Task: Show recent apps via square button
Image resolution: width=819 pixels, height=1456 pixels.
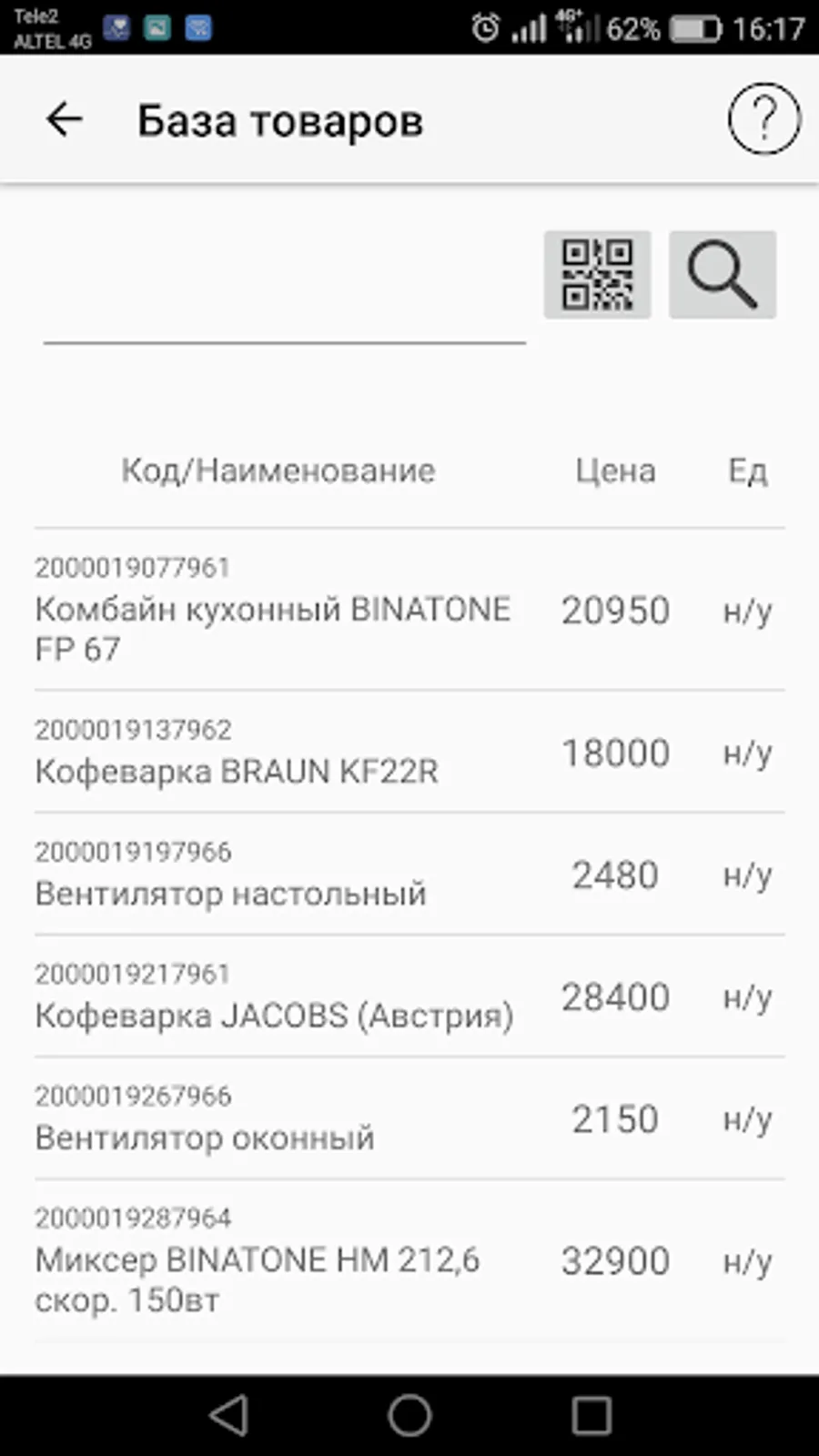Action: (591, 1416)
